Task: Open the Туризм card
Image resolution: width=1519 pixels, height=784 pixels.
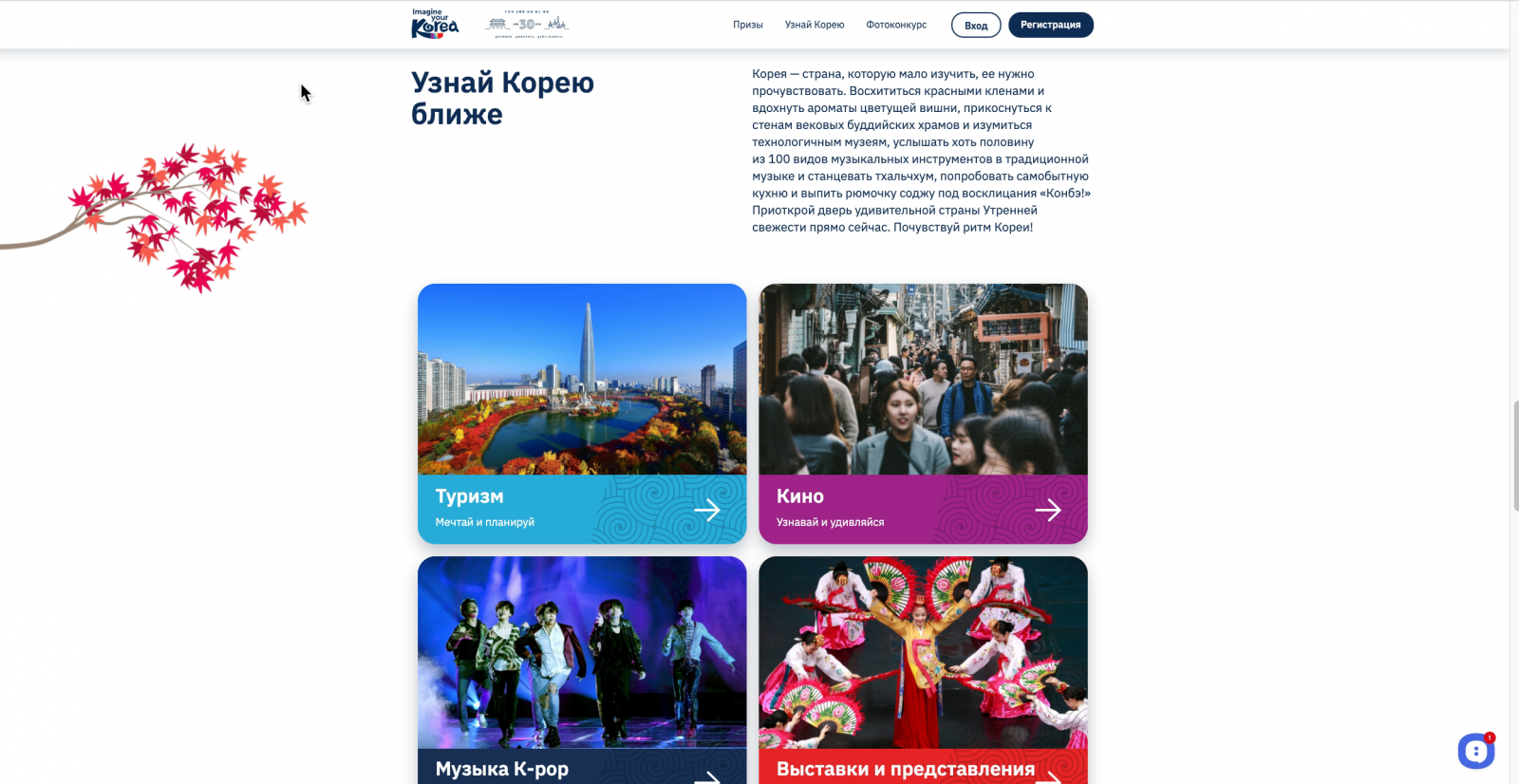Action: click(x=582, y=414)
